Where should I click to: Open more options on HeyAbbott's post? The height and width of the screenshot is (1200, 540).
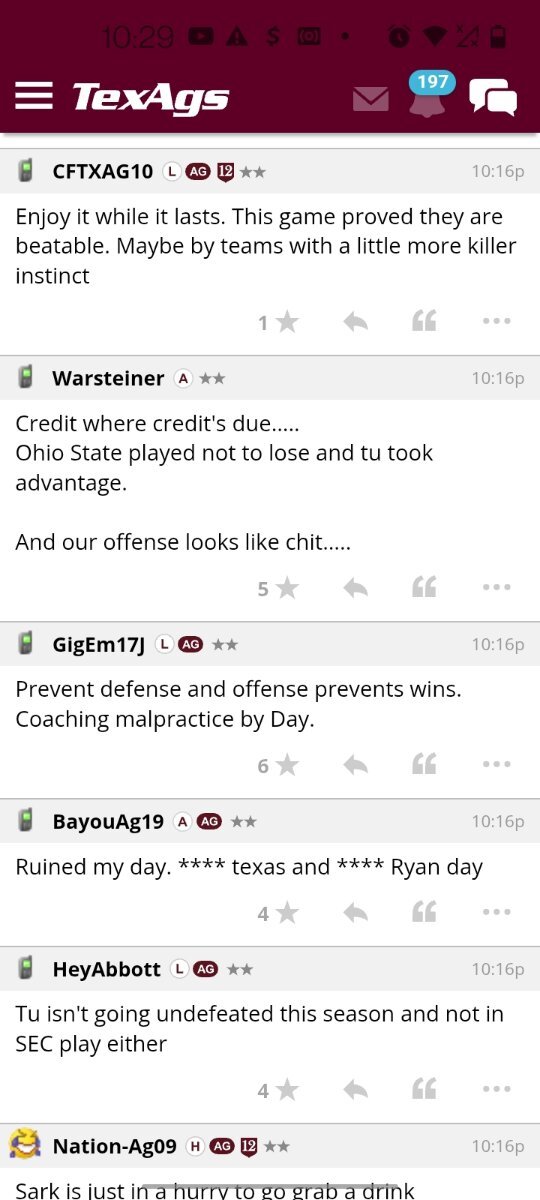(496, 1090)
